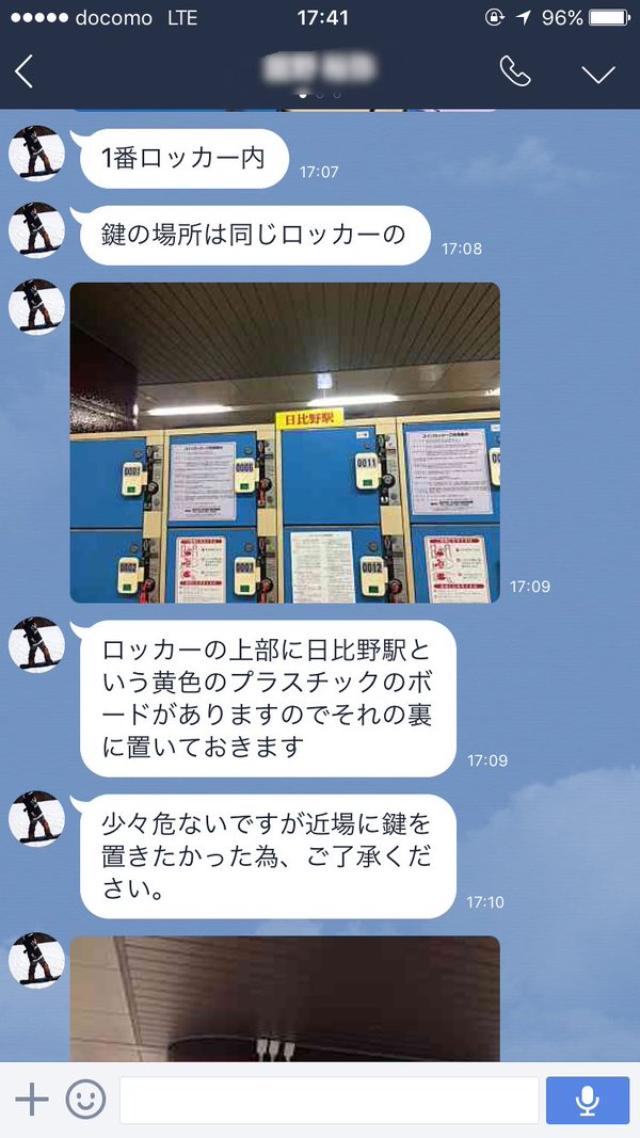
Task: Open the emoji sticker picker
Action: click(x=86, y=1100)
